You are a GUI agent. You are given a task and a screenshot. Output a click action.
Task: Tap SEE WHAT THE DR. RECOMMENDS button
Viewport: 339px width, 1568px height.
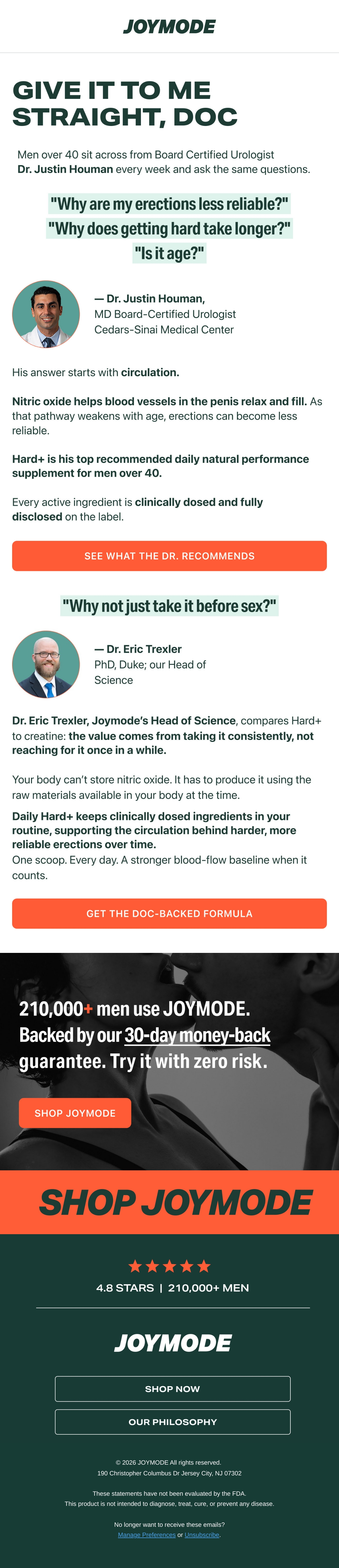[169, 556]
